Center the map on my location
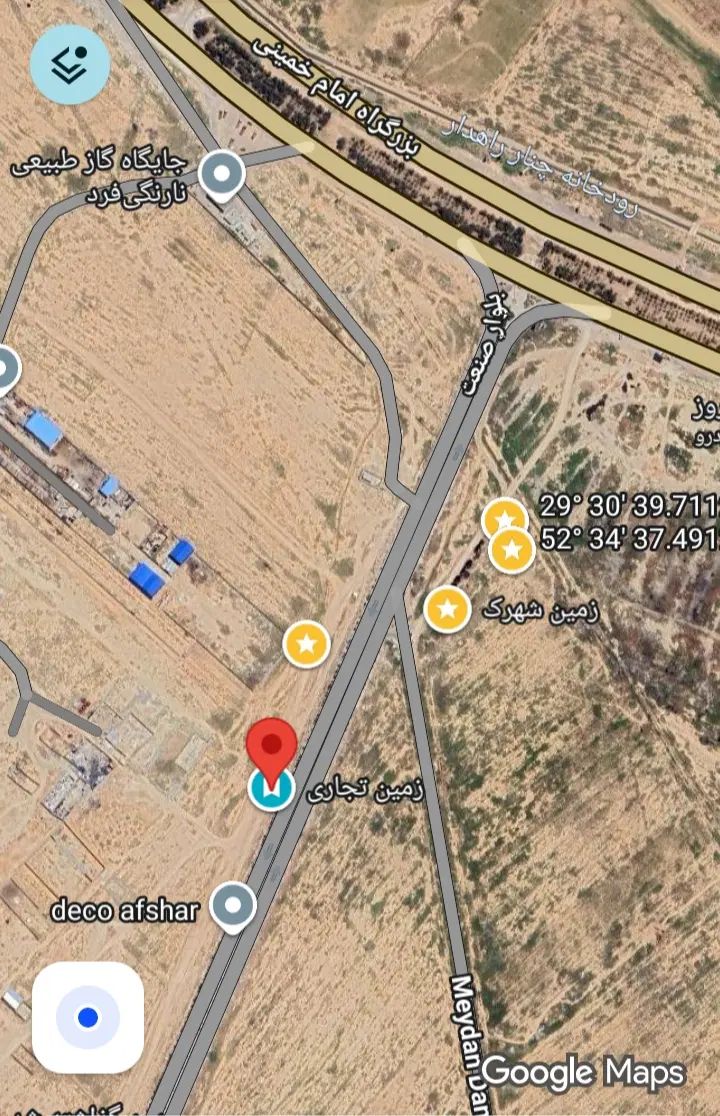This screenshot has height=1116, width=720. pyautogui.click(x=88, y=1017)
